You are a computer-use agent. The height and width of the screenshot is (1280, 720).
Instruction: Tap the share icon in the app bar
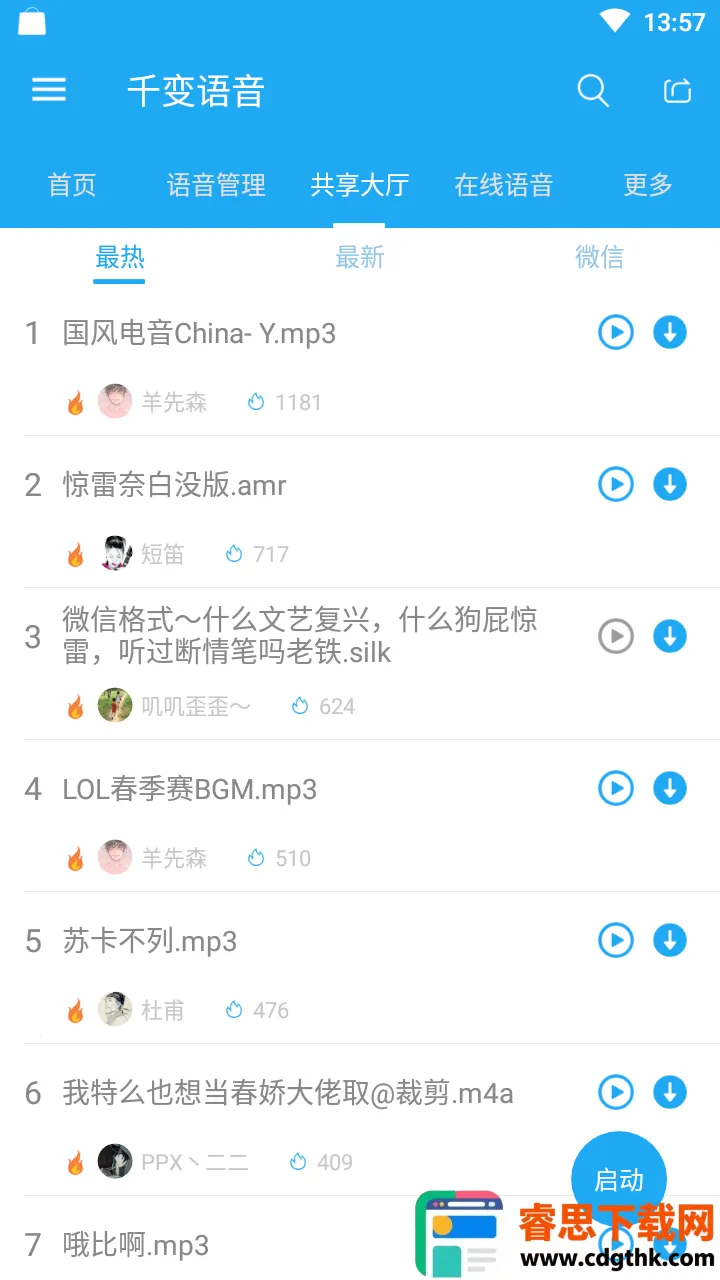(x=678, y=91)
